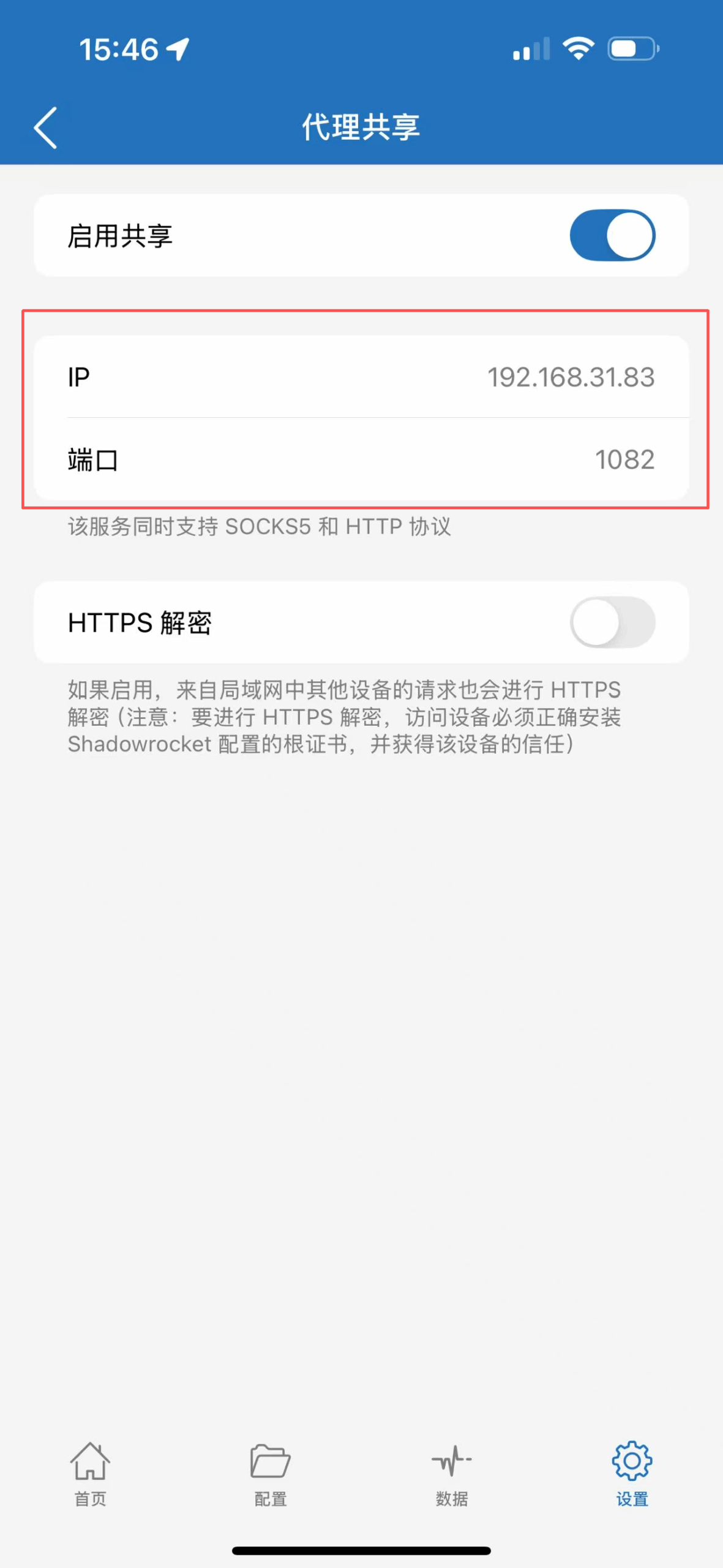The width and height of the screenshot is (723, 1568).
Task: Enable the HTTPS 解密 switch
Action: point(612,622)
